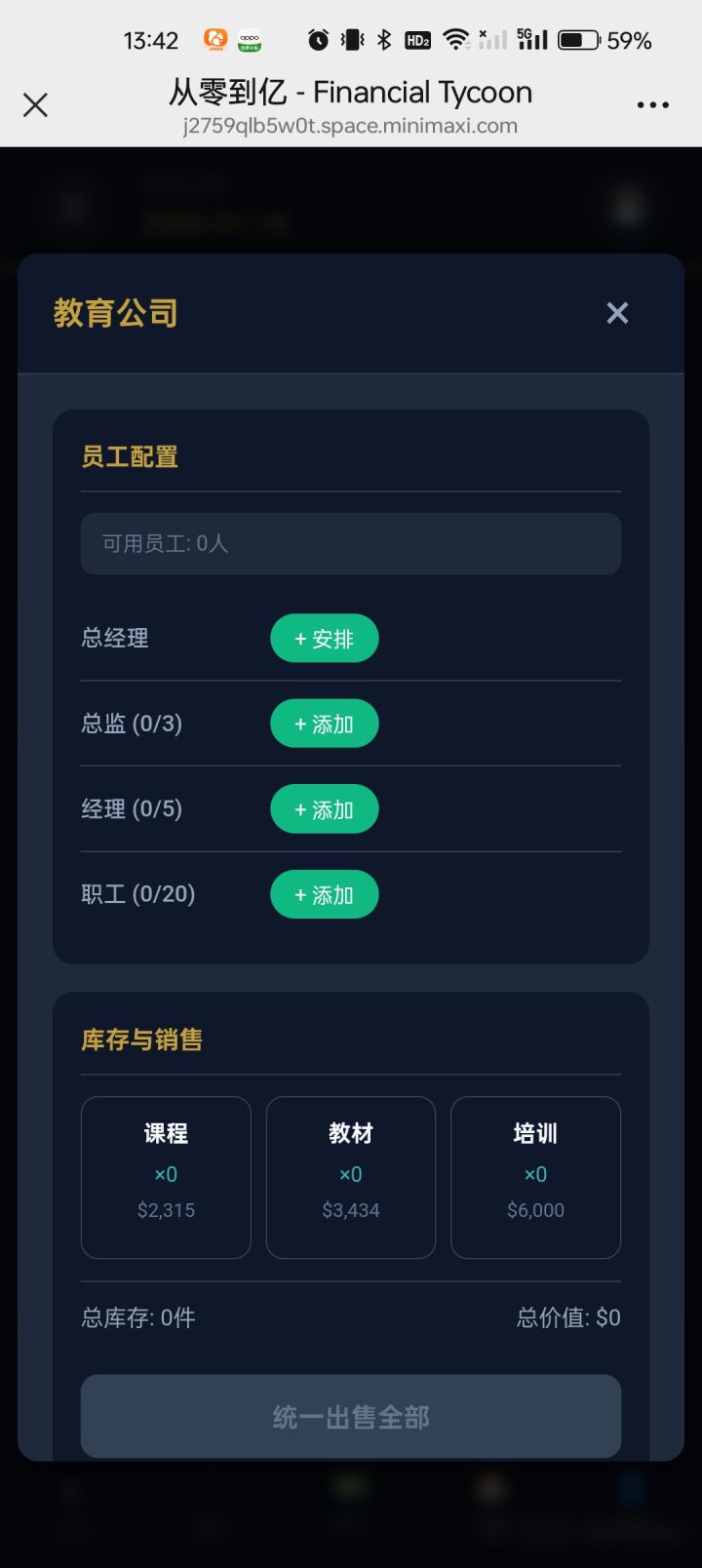
Task: Open the browser three-dot menu
Action: click(x=651, y=104)
